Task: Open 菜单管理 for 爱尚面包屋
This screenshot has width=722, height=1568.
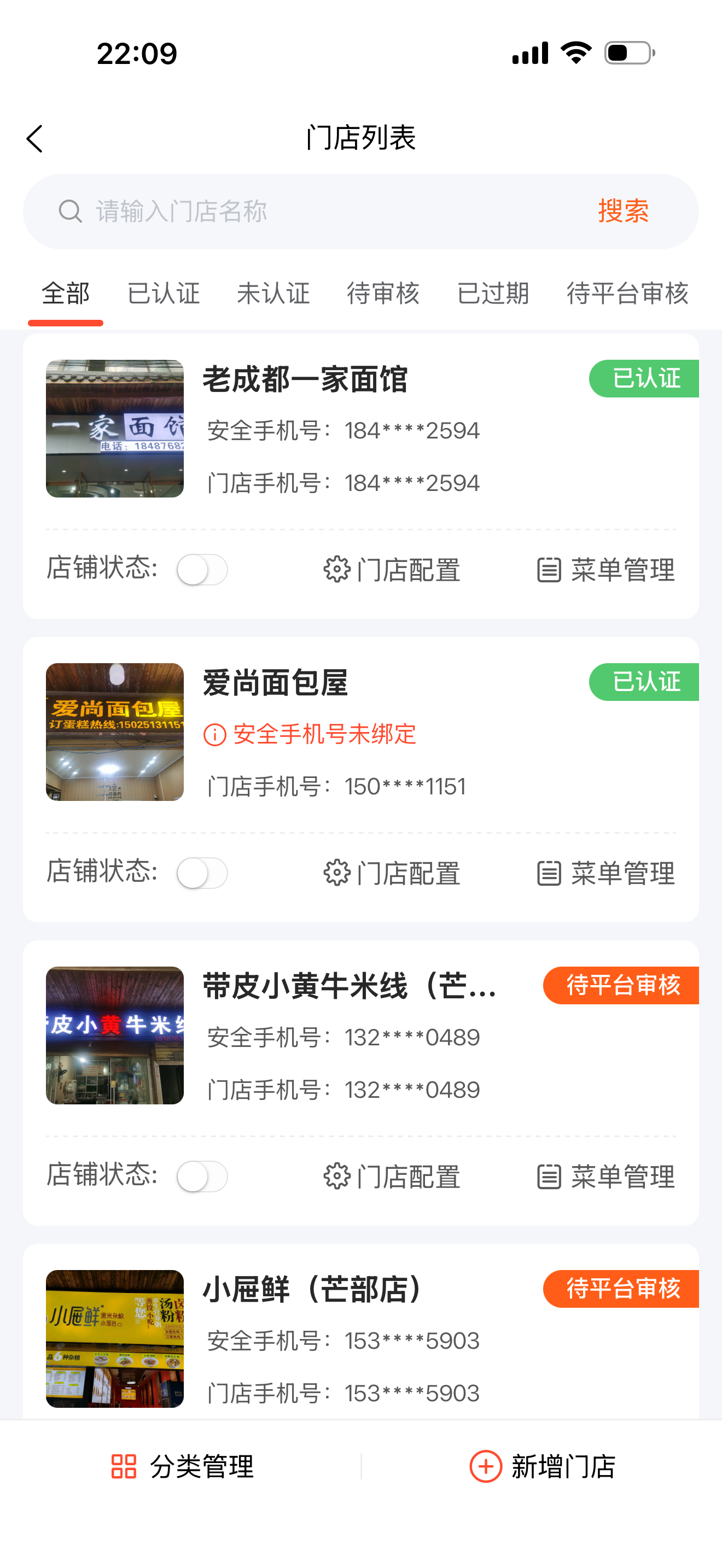Action: tap(605, 873)
